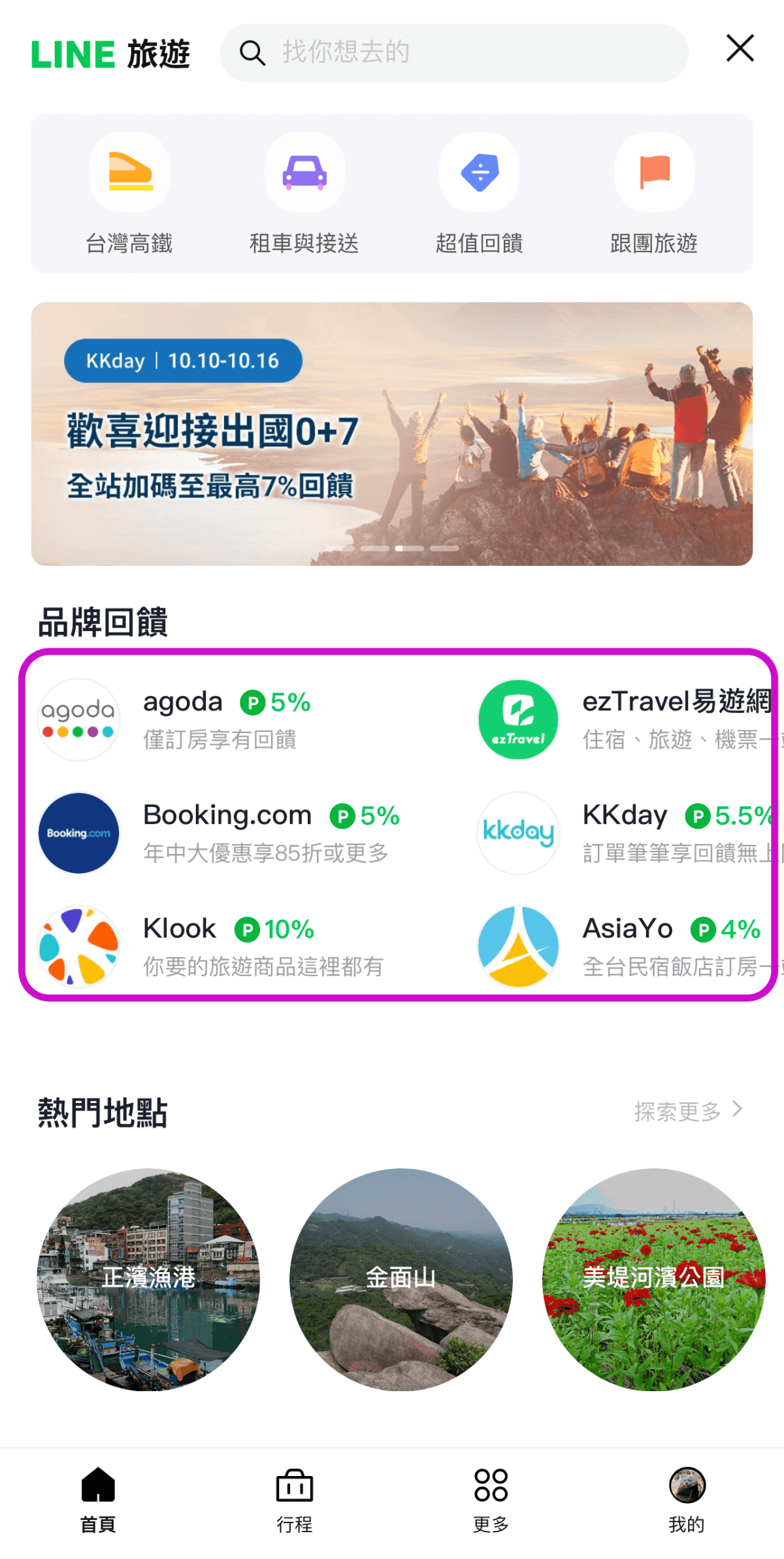Tap 探索更多 for popular places
This screenshot has height=1559, width=784.
(687, 1111)
